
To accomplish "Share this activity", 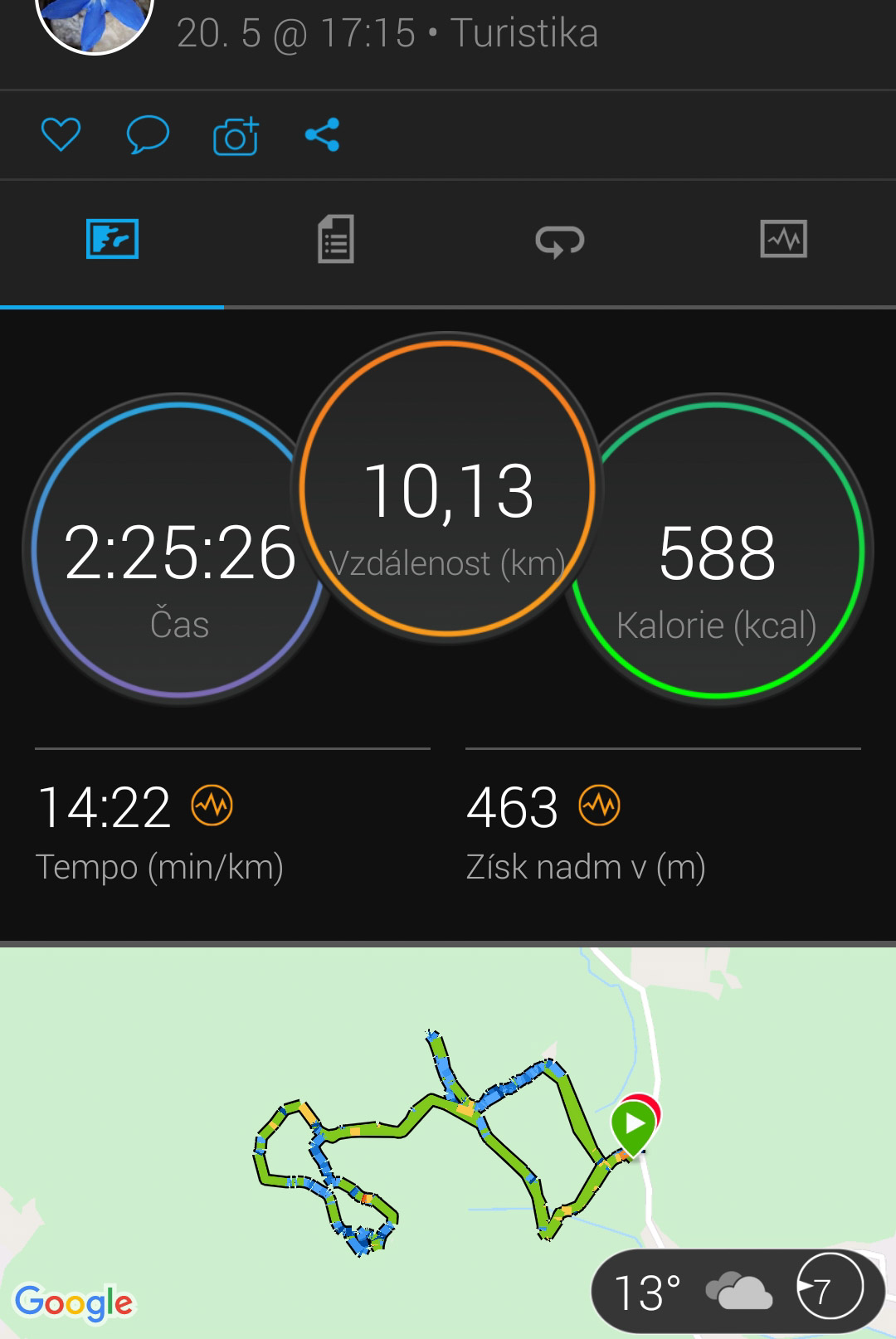I will point(322,134).
